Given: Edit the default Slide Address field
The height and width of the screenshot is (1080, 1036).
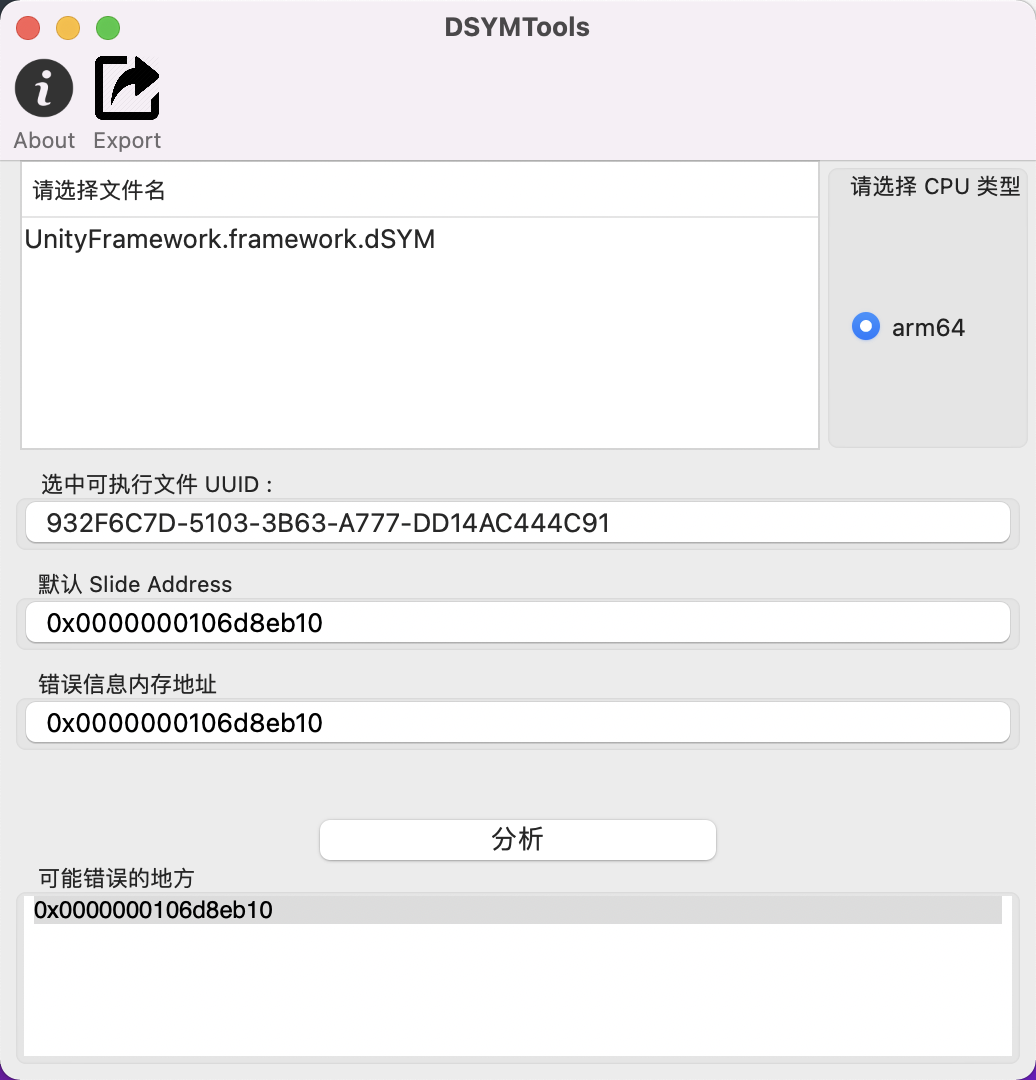Looking at the screenshot, I should pos(517,623).
